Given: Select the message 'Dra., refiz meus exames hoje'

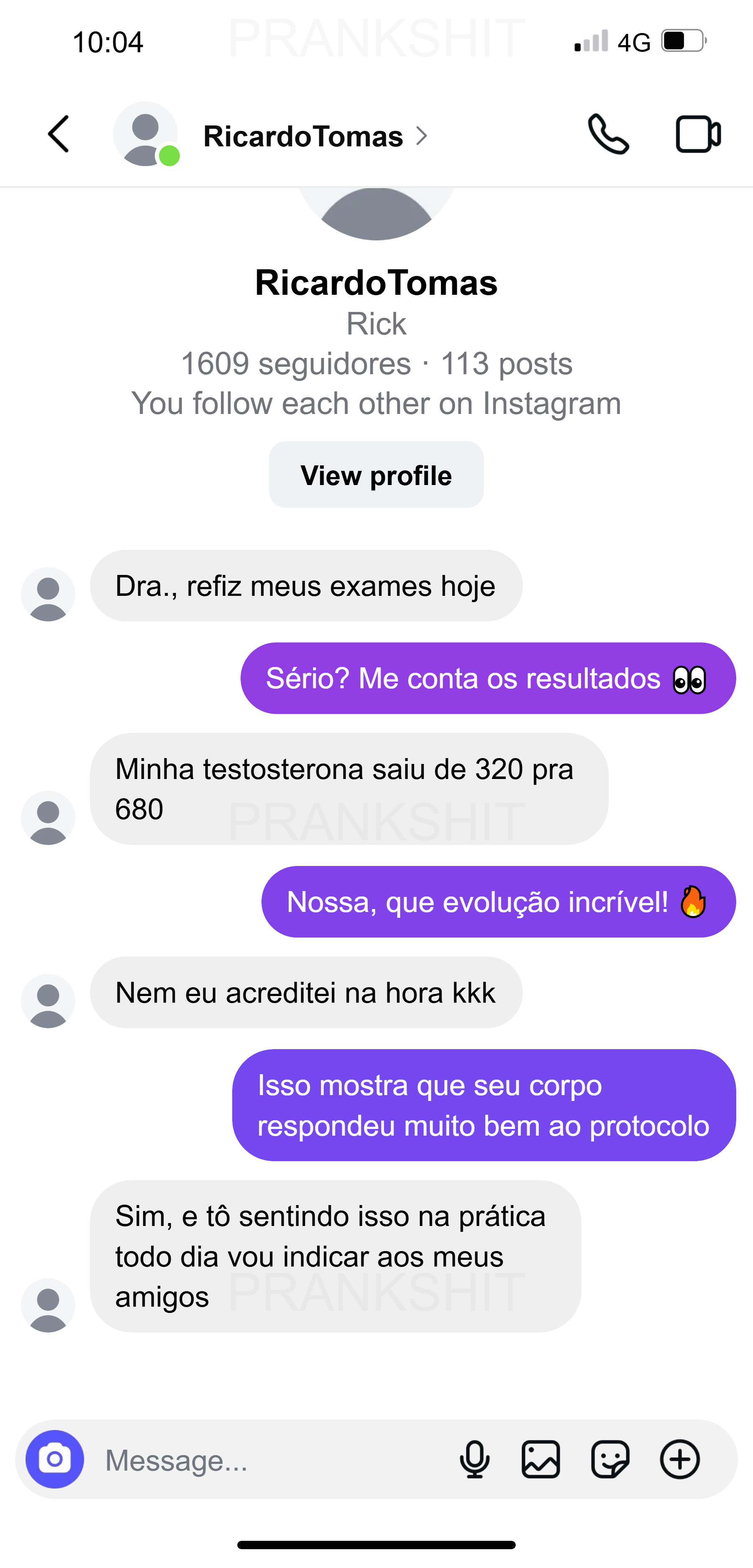Looking at the screenshot, I should pos(305,585).
